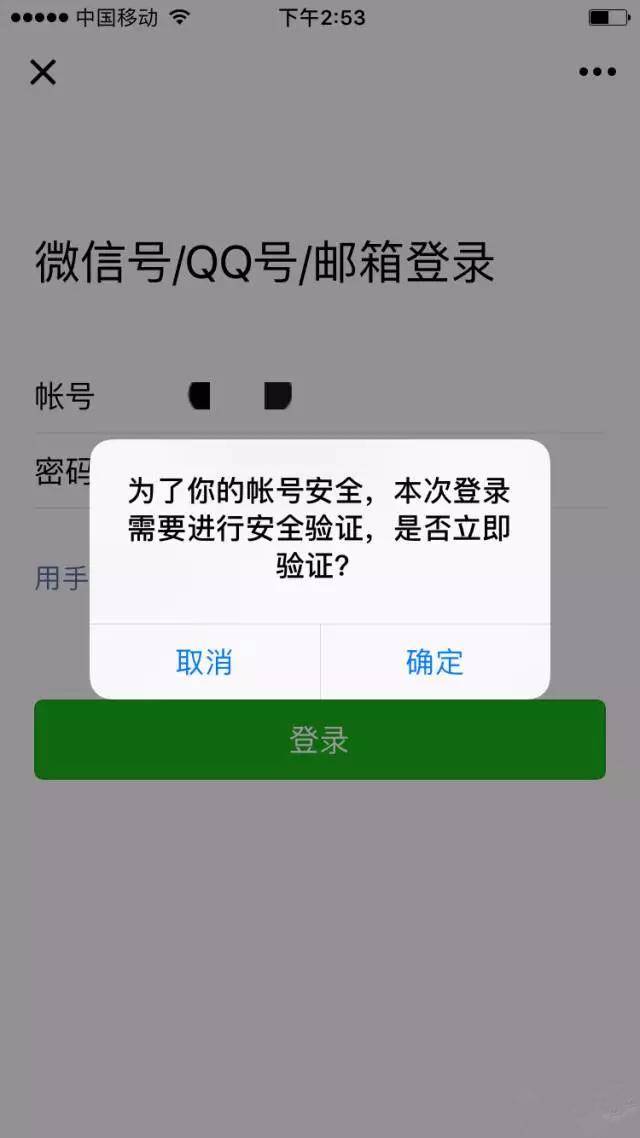Screen dimensions: 640x1138
Task: Select the 帐号 account input field
Action: pyautogui.click(x=380, y=396)
